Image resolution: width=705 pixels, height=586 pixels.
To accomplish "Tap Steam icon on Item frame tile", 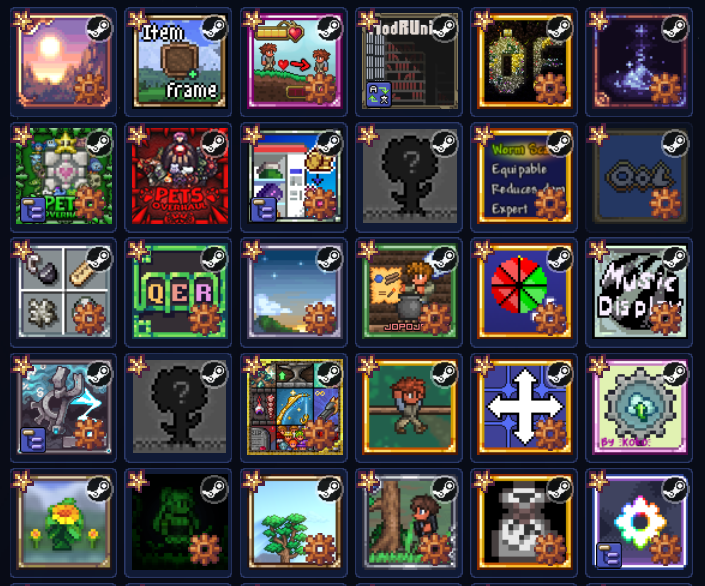I will [214, 28].
